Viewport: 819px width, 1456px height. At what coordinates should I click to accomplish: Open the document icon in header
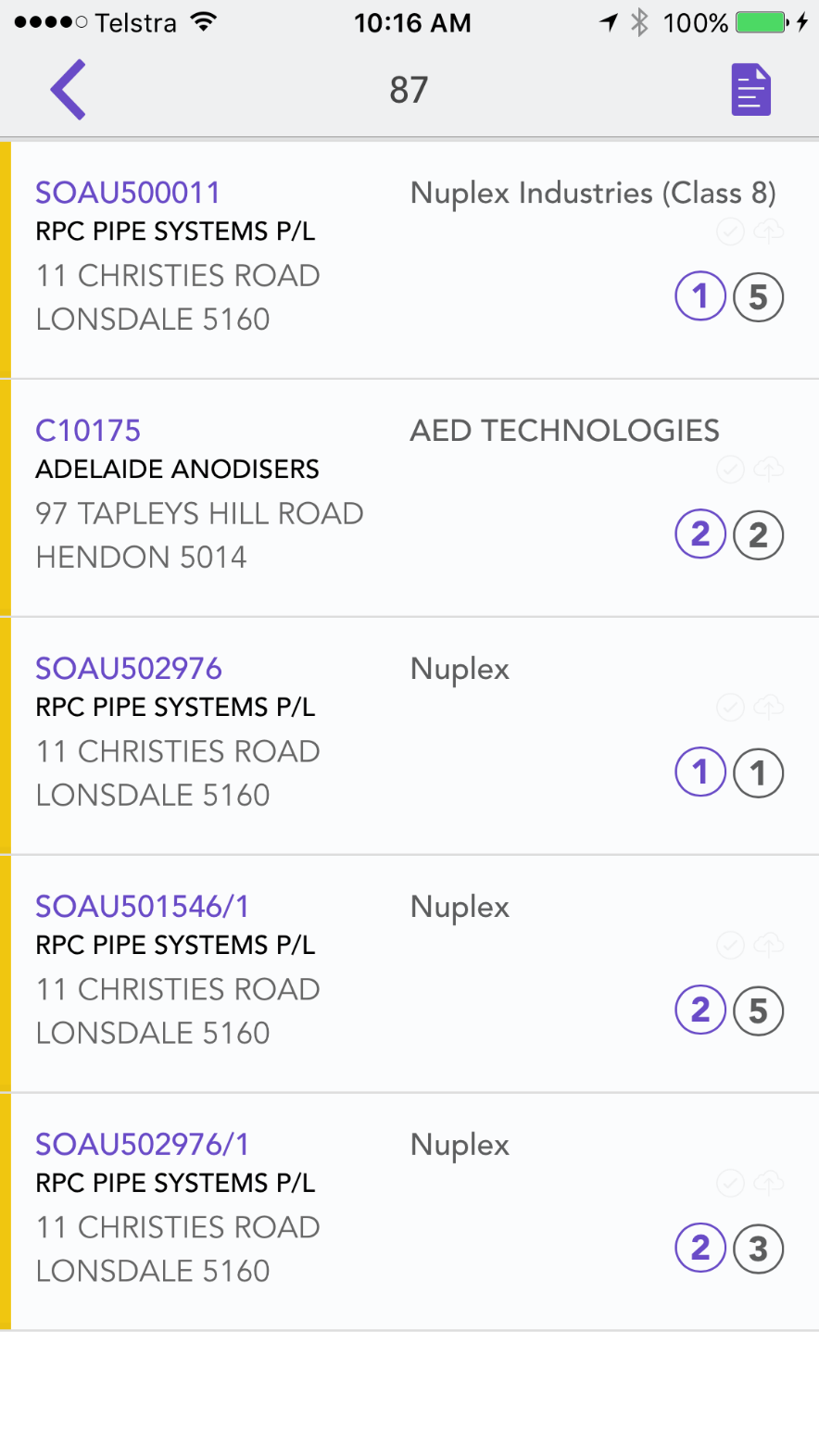[750, 90]
